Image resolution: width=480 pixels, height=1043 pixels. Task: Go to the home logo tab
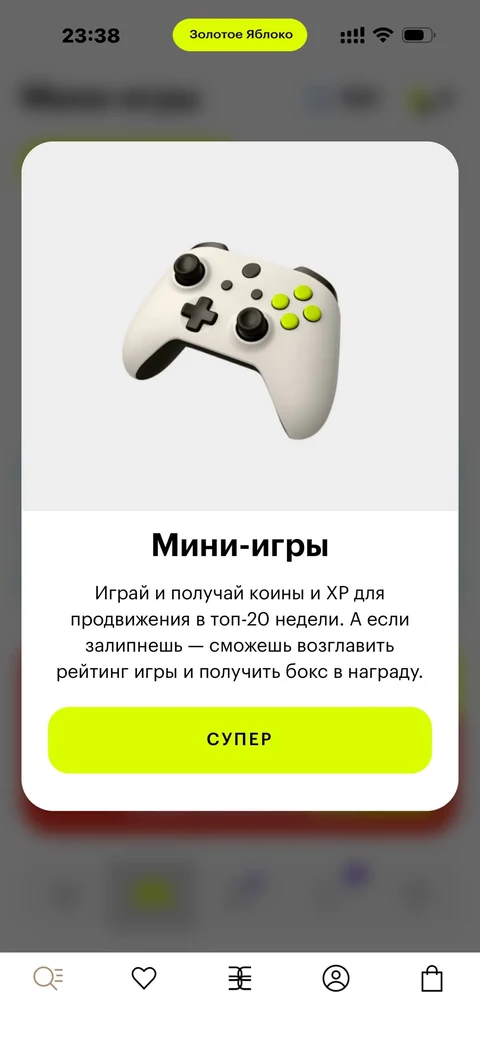[240, 978]
